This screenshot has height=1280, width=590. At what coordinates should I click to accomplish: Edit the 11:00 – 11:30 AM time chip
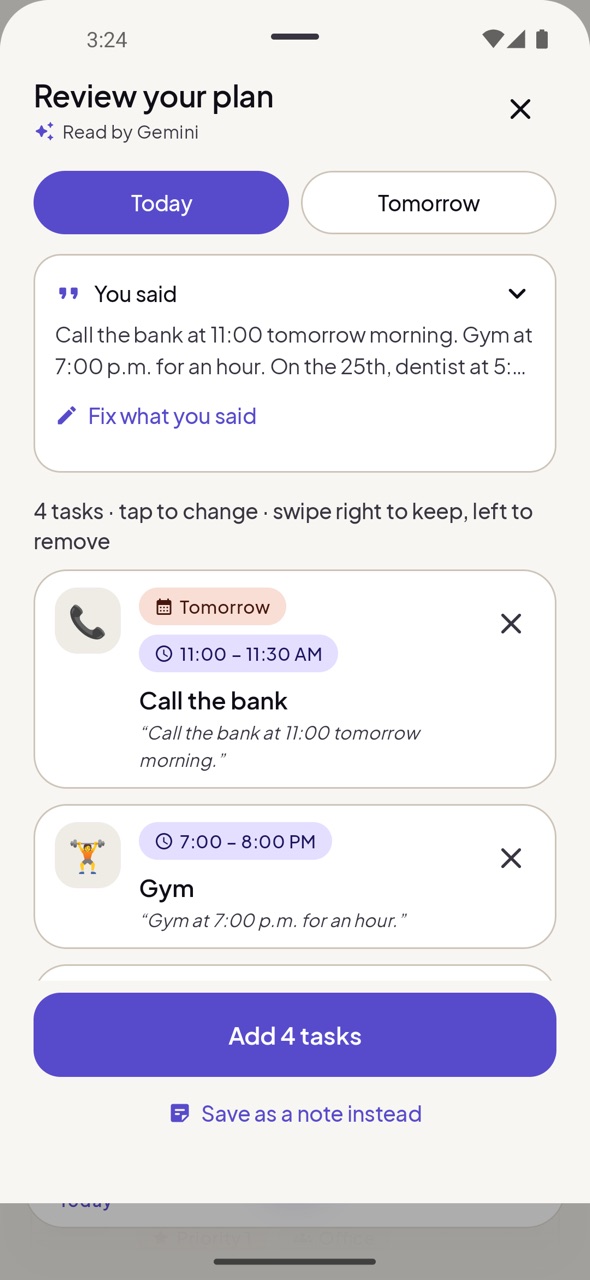pos(239,654)
